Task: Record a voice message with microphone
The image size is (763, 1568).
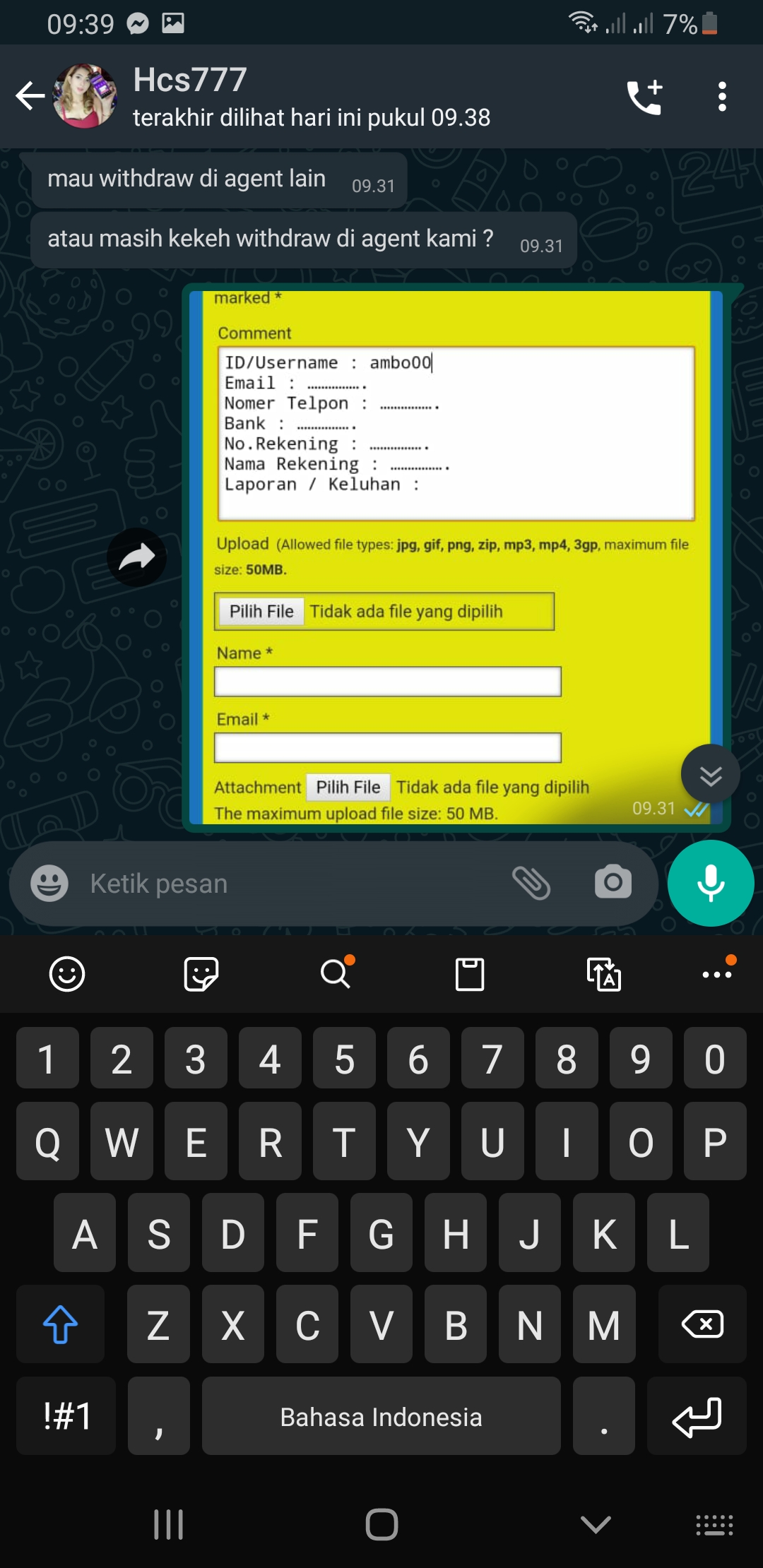Action: 711,883
